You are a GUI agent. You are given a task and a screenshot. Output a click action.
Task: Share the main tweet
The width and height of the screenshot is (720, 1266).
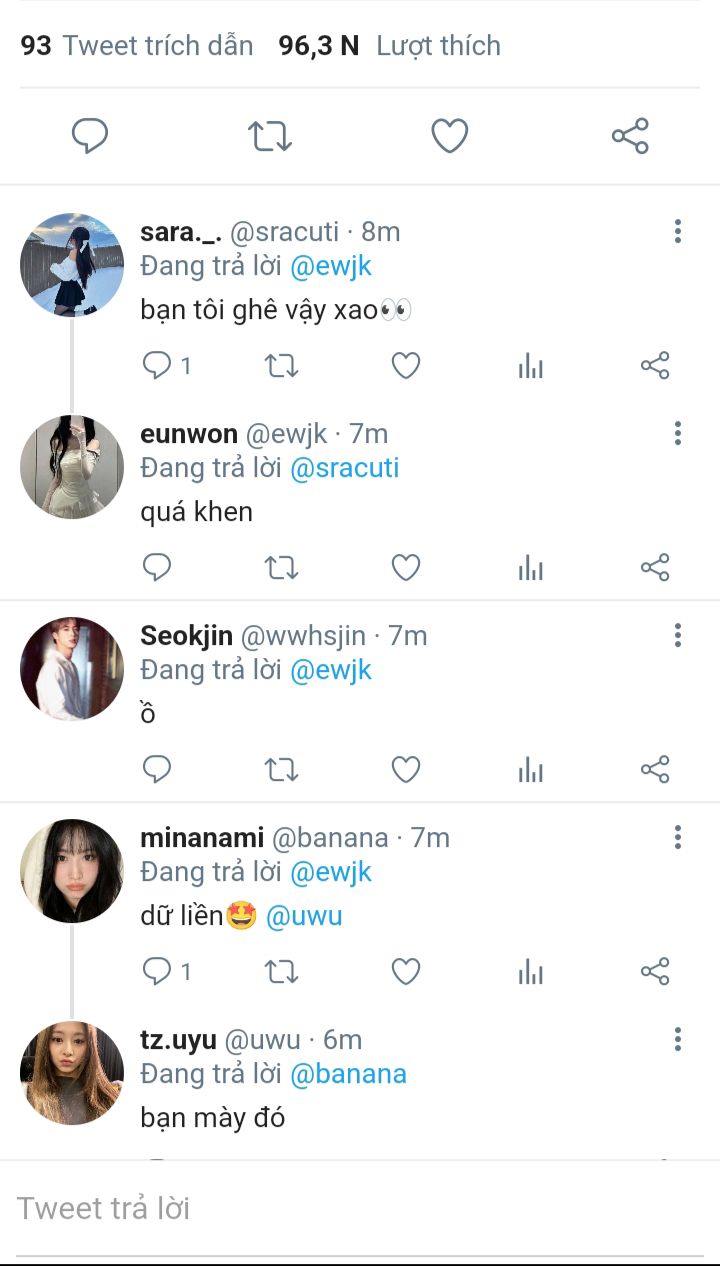630,135
